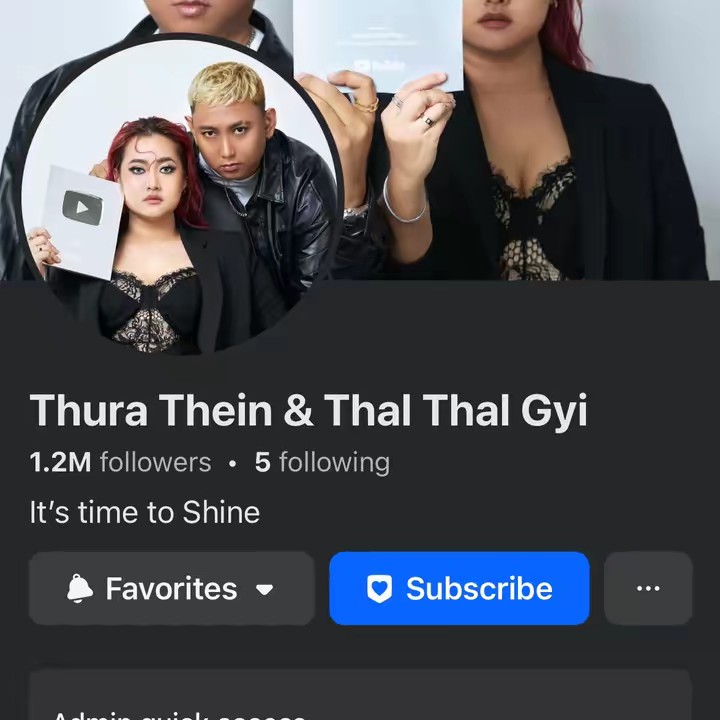Open the Favorites dropdown
The height and width of the screenshot is (720, 720).
click(x=171, y=588)
